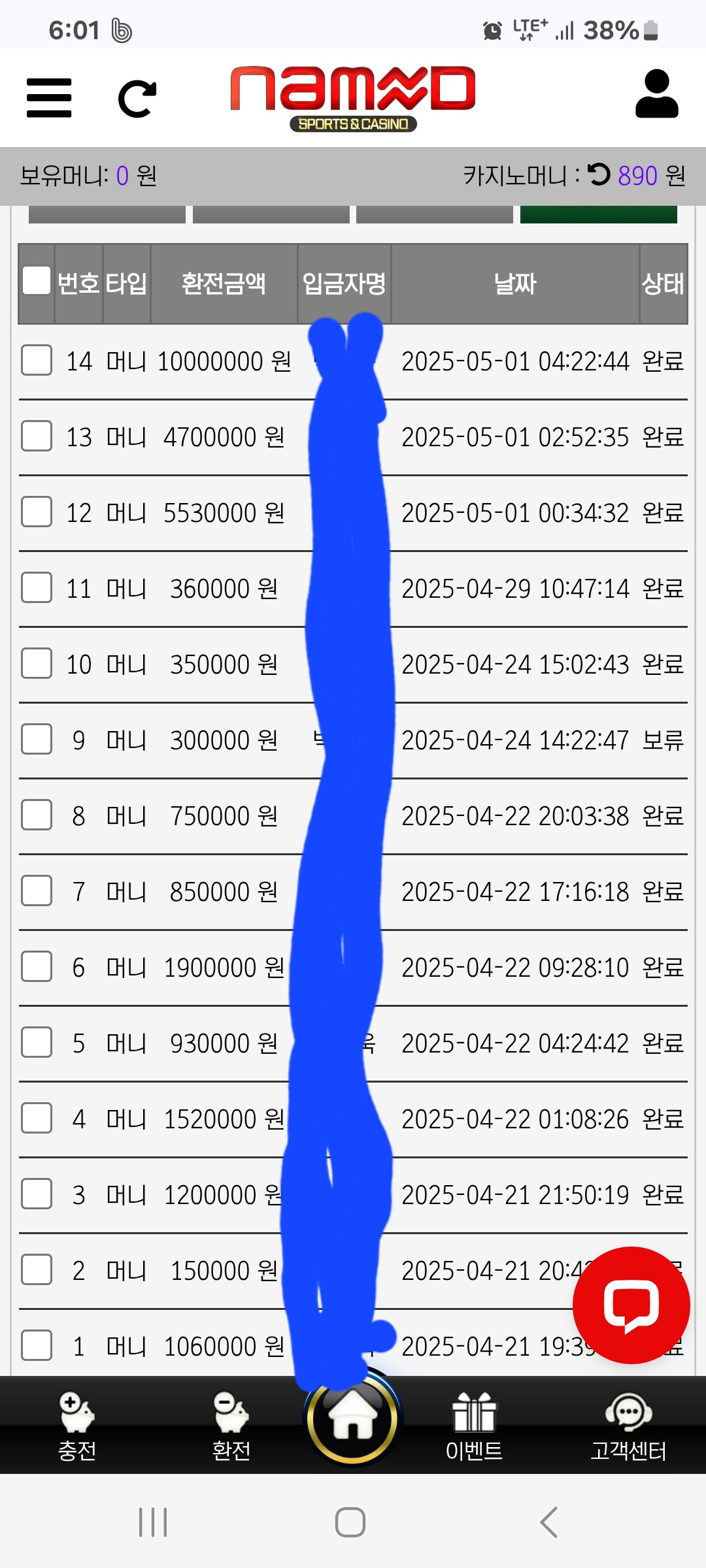706x1568 pixels.
Task: Select the checkbox for row number 1
Action: pos(37,1346)
